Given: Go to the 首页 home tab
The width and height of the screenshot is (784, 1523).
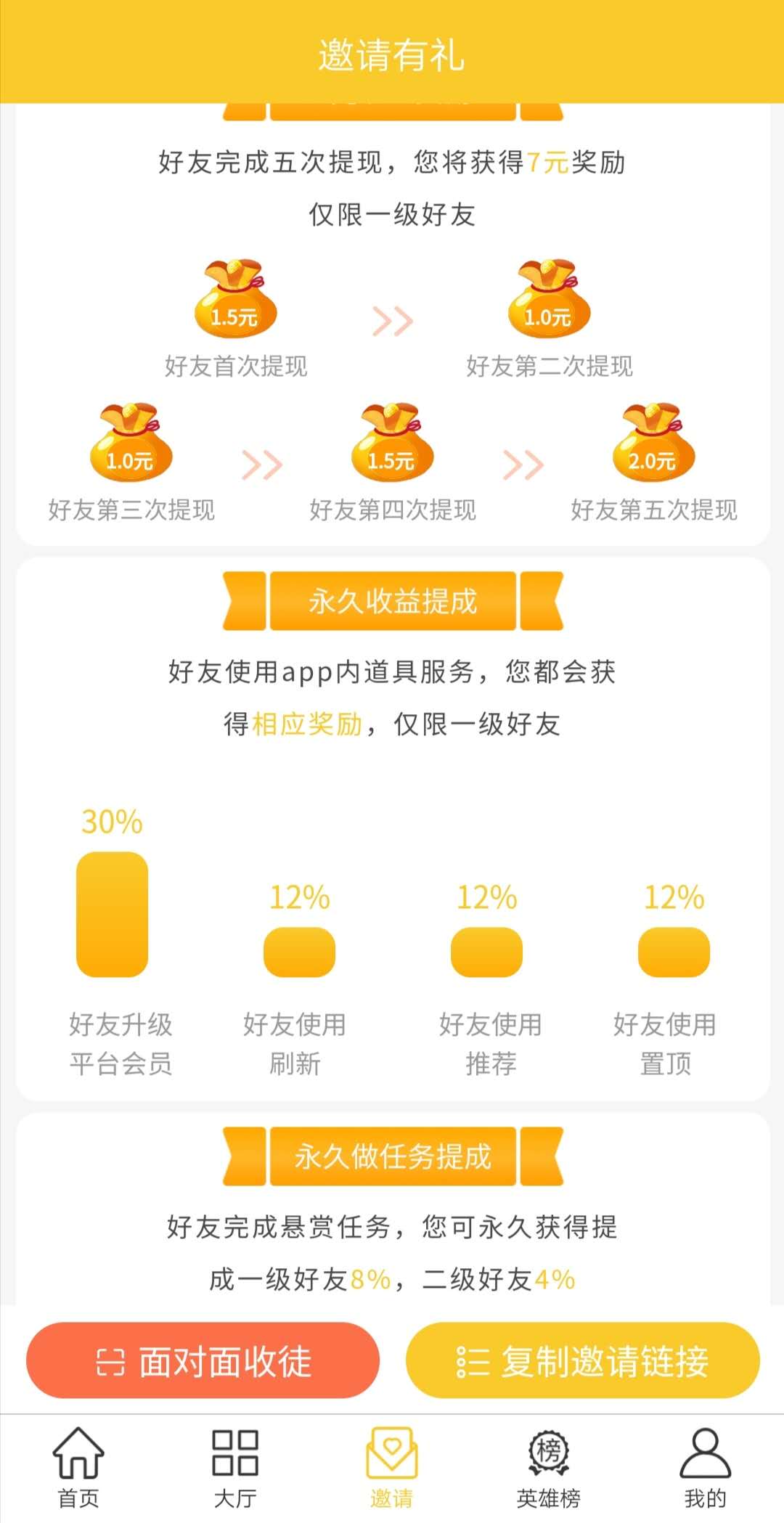Looking at the screenshot, I should pyautogui.click(x=78, y=1468).
